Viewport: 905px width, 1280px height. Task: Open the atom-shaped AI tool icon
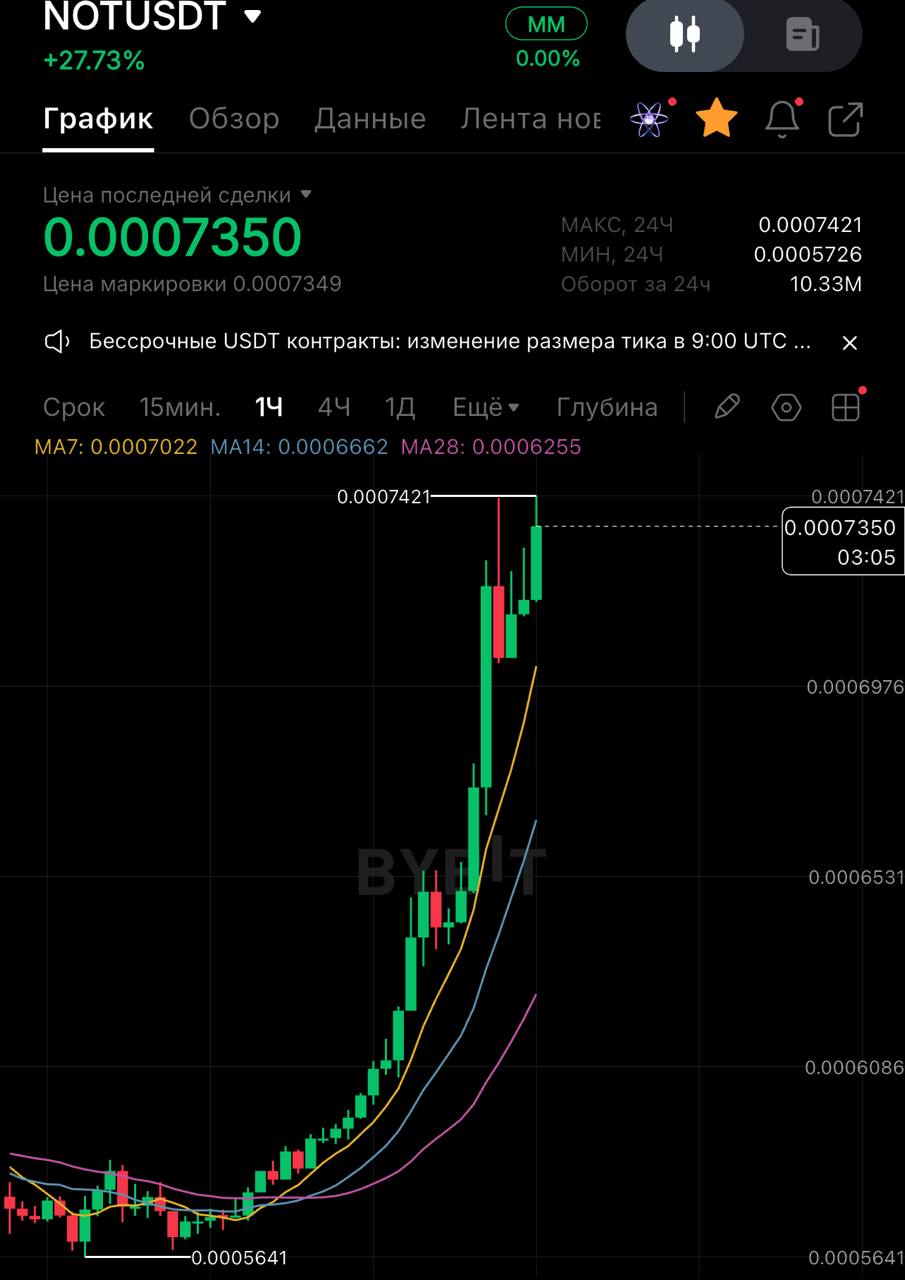tap(650, 119)
